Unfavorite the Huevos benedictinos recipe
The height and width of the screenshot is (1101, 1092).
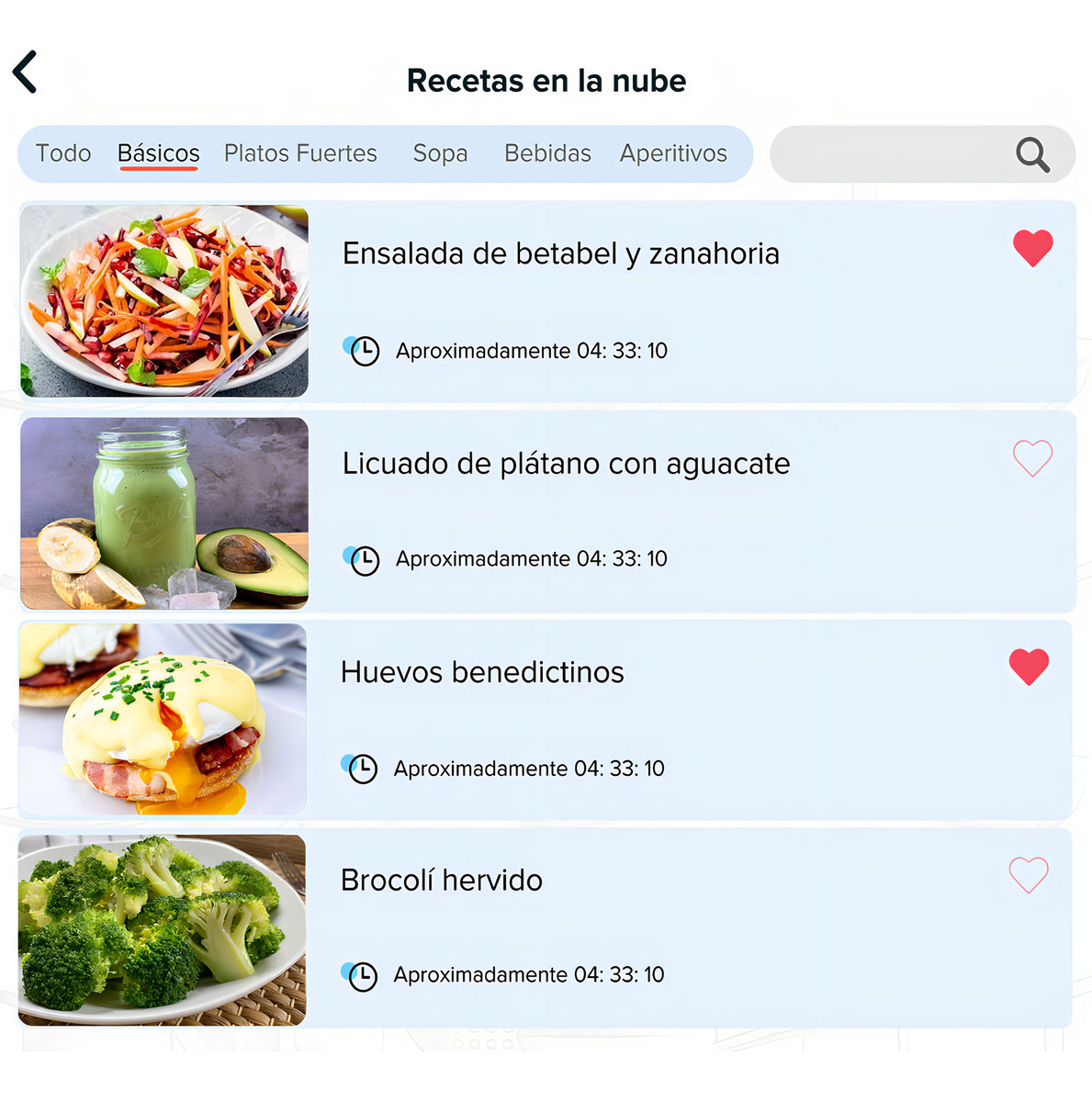[1029, 666]
